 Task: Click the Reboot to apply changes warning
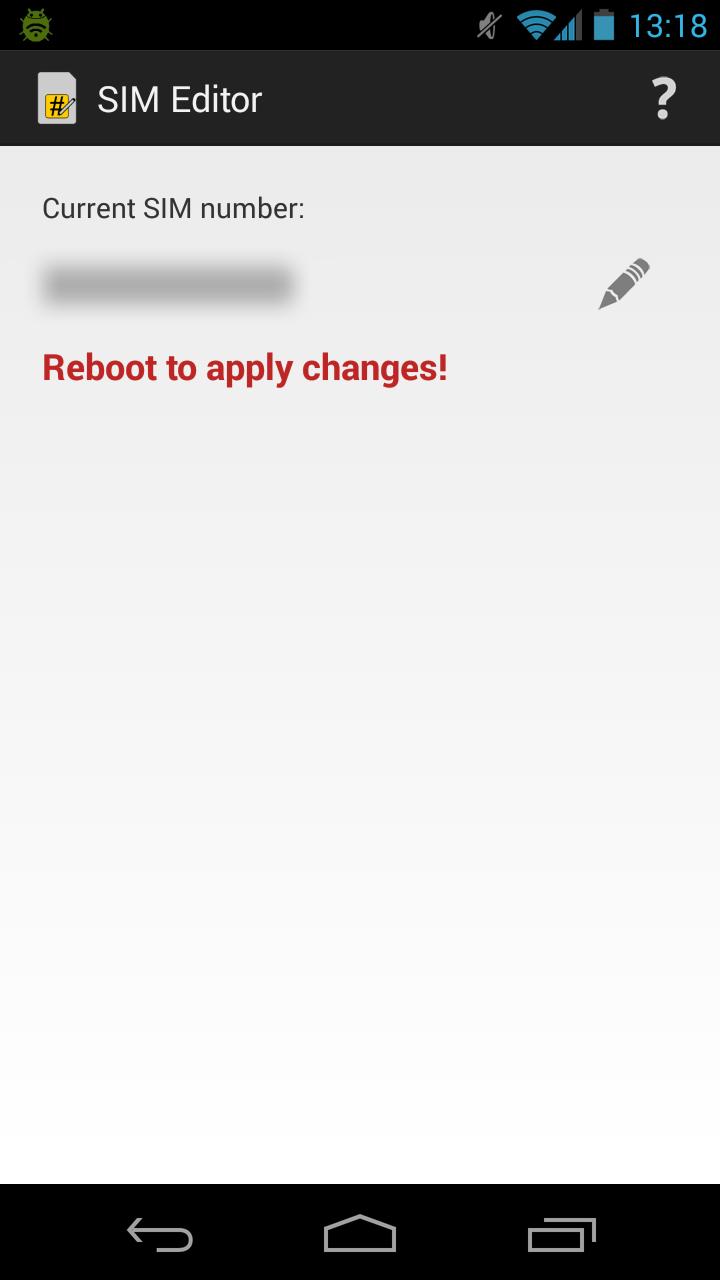[x=244, y=368]
